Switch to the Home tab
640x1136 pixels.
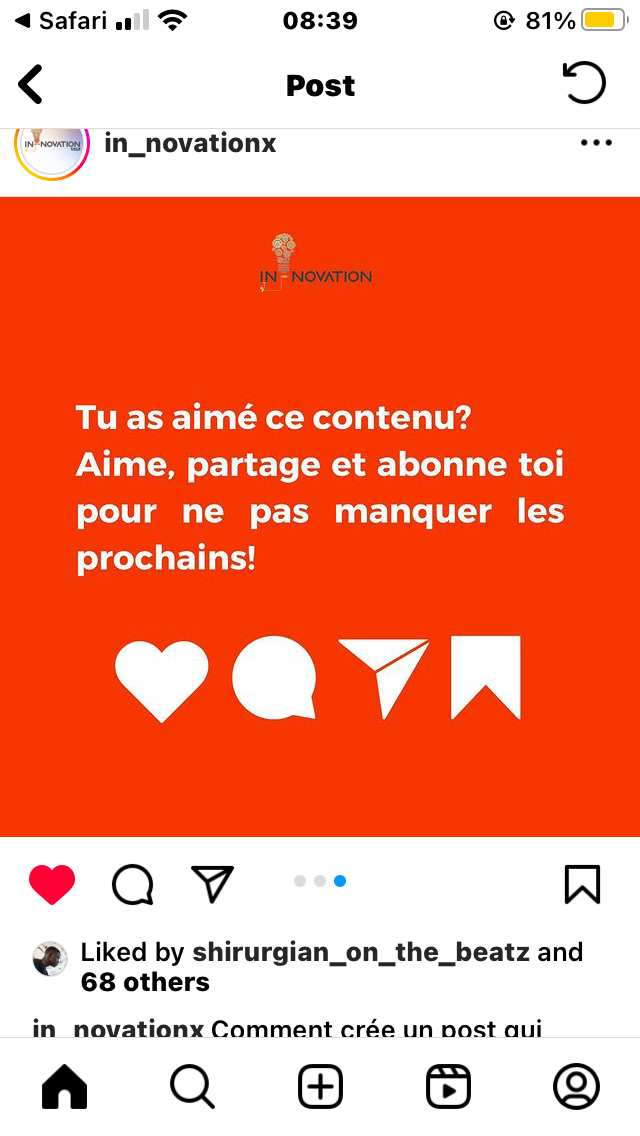(64, 1086)
